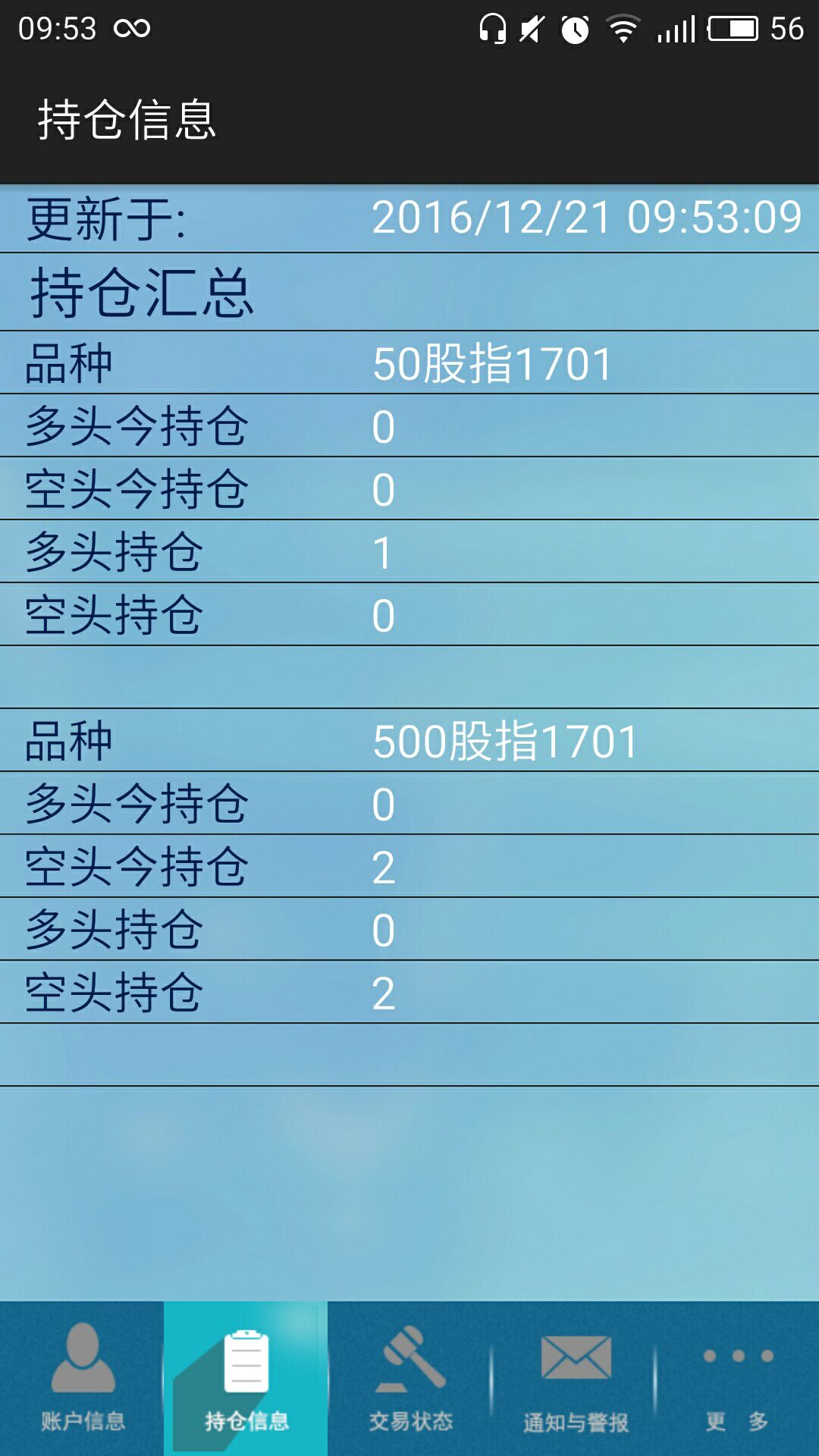Select the 持仓信息 tab
Image resolution: width=819 pixels, height=1456 pixels.
tap(246, 1379)
